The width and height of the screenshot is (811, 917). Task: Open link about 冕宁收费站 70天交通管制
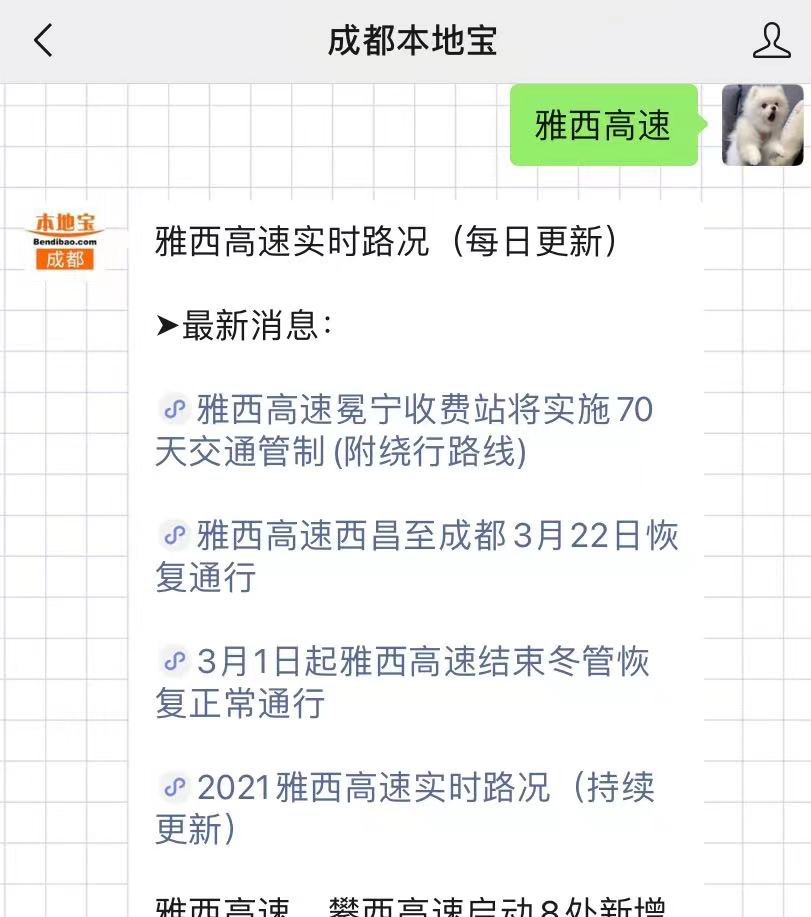pos(405,430)
